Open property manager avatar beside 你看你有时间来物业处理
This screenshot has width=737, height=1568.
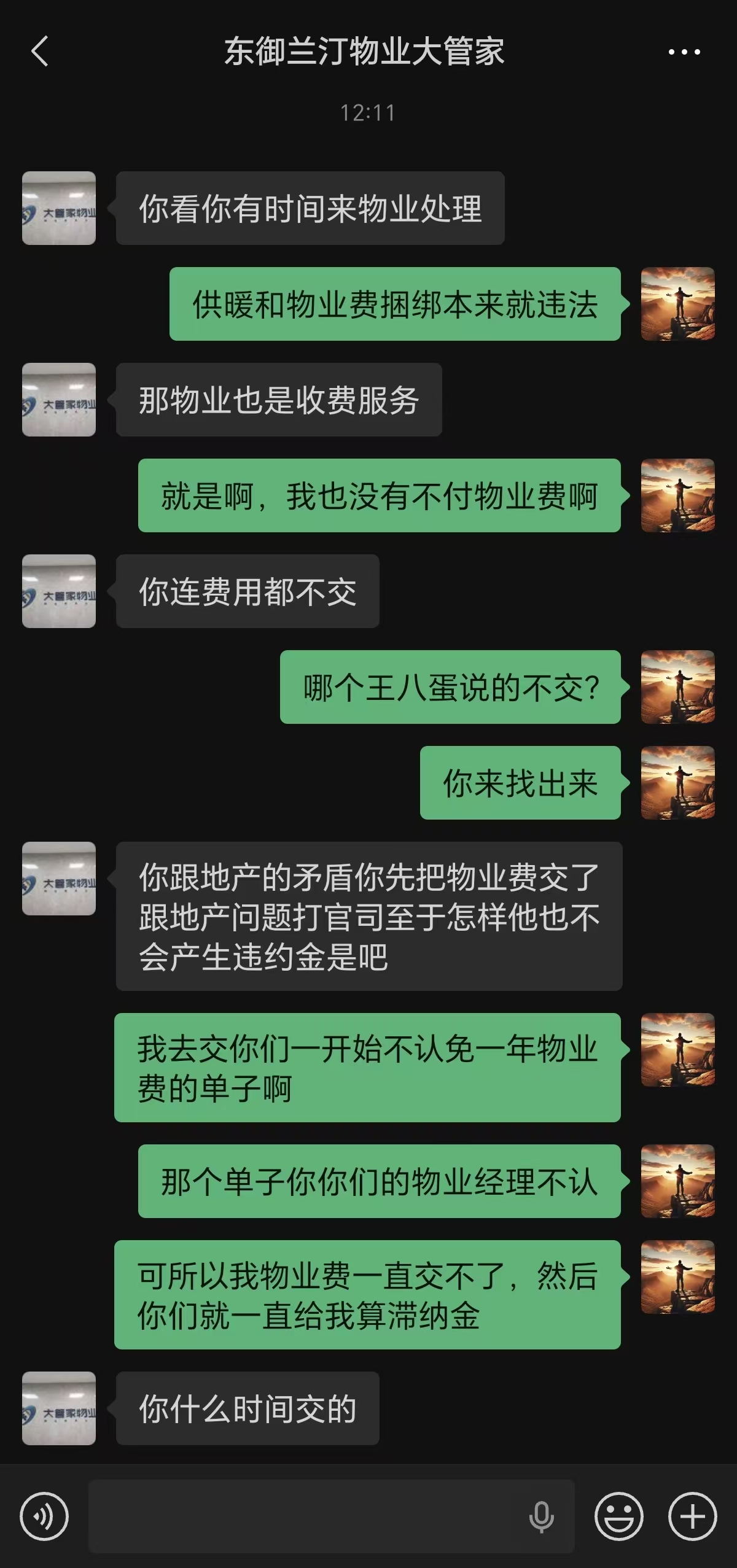pyautogui.click(x=59, y=208)
